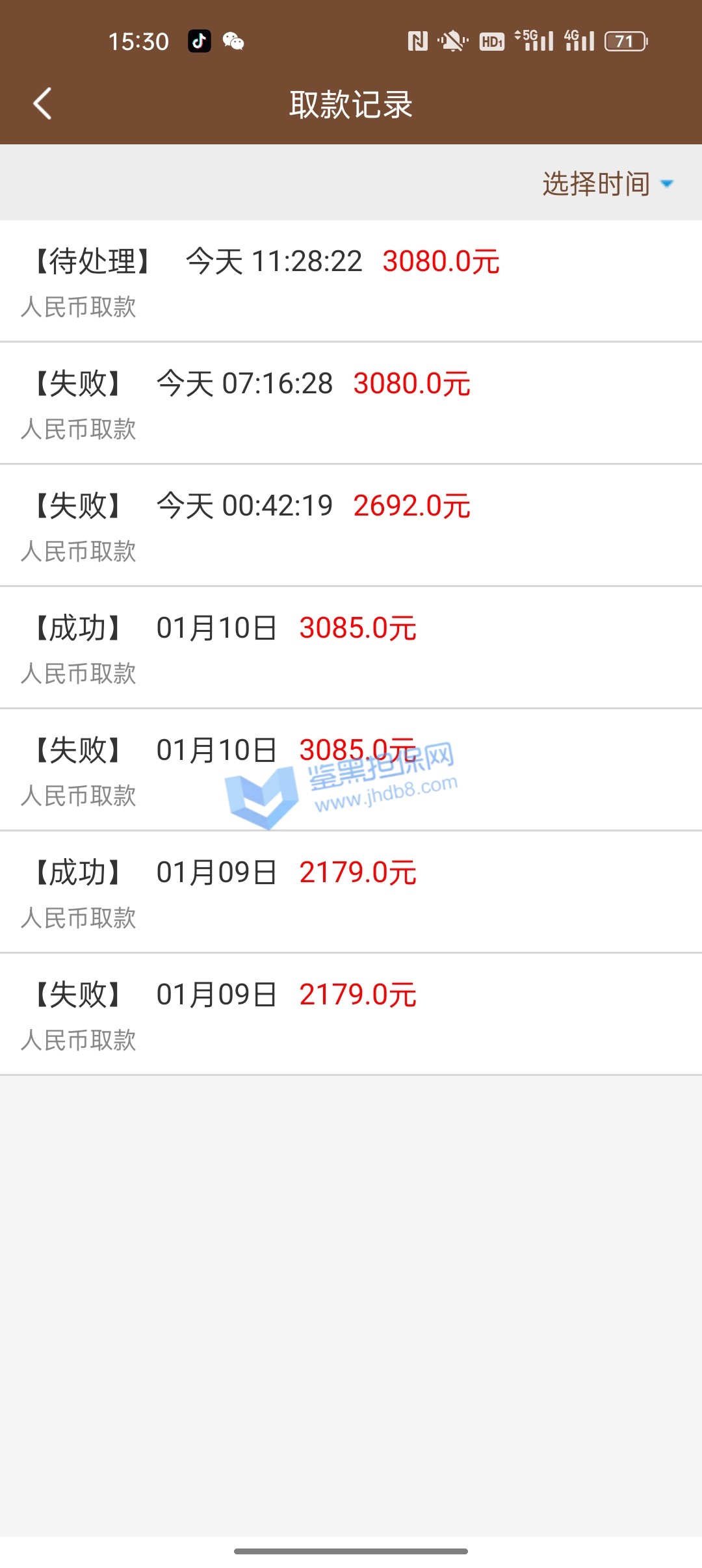Screen dimensions: 702x1568
Task: Open the 失败 withdrawal of 2692.0元
Action: 351,525
